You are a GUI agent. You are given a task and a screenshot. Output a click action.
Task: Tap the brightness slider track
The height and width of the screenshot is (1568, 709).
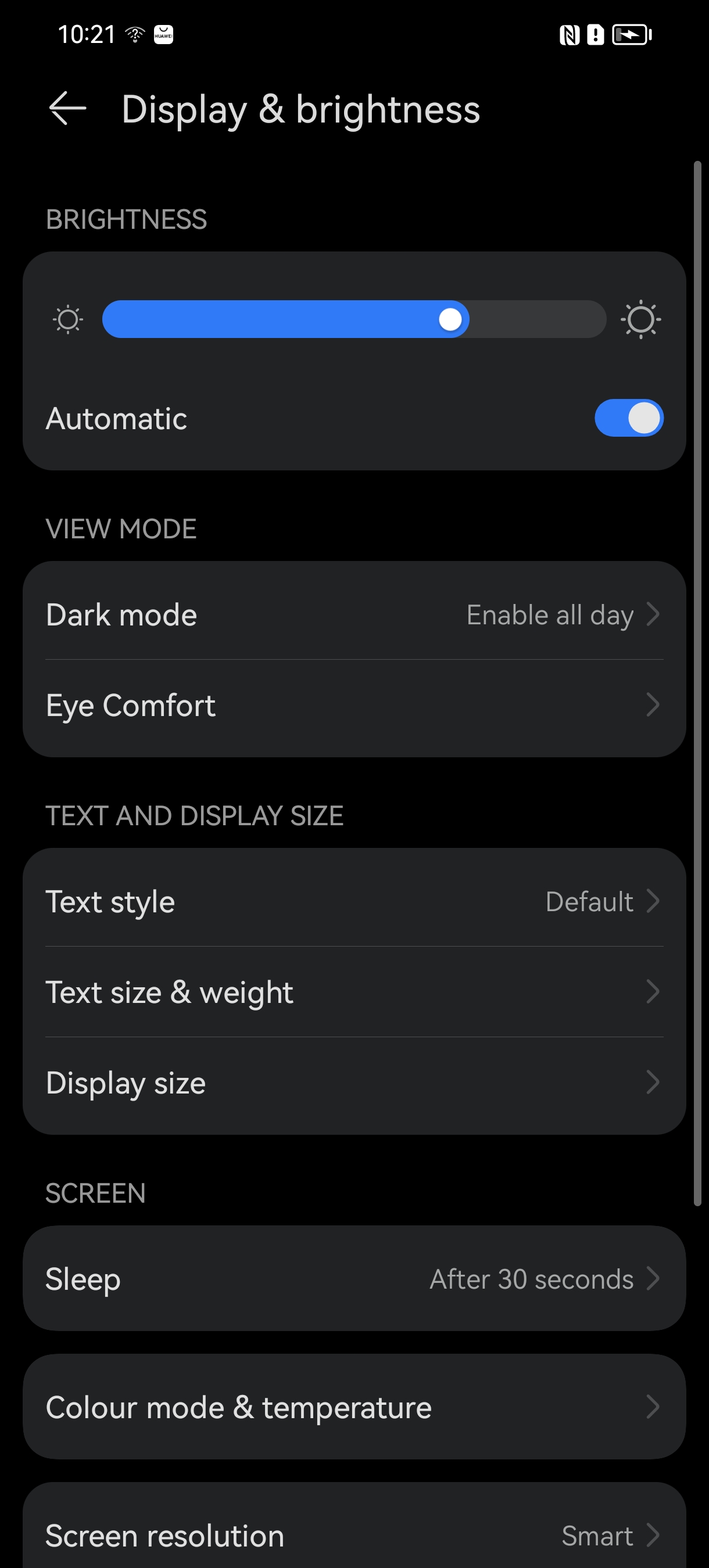(x=353, y=319)
